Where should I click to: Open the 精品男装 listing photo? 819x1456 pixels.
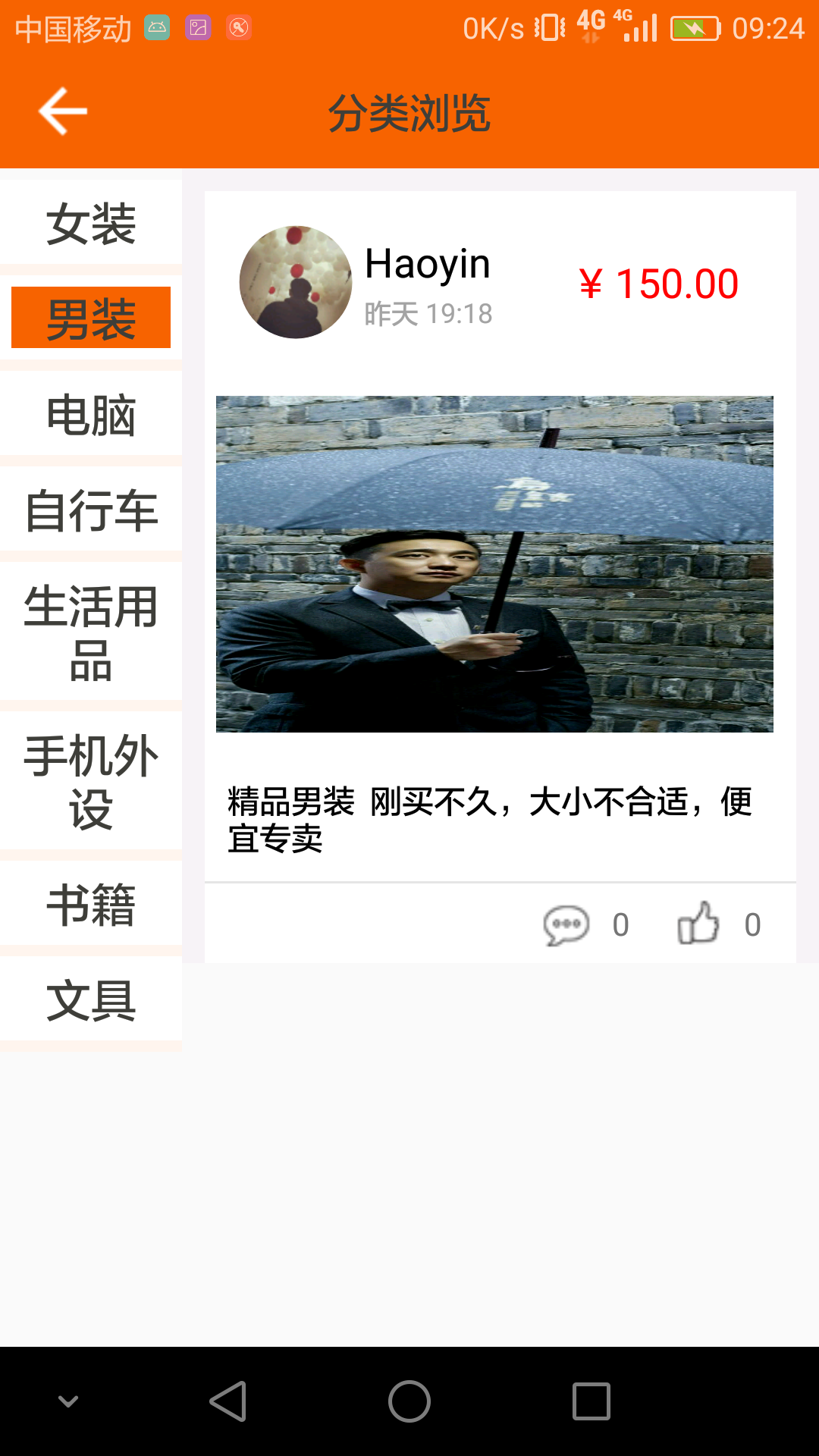494,564
